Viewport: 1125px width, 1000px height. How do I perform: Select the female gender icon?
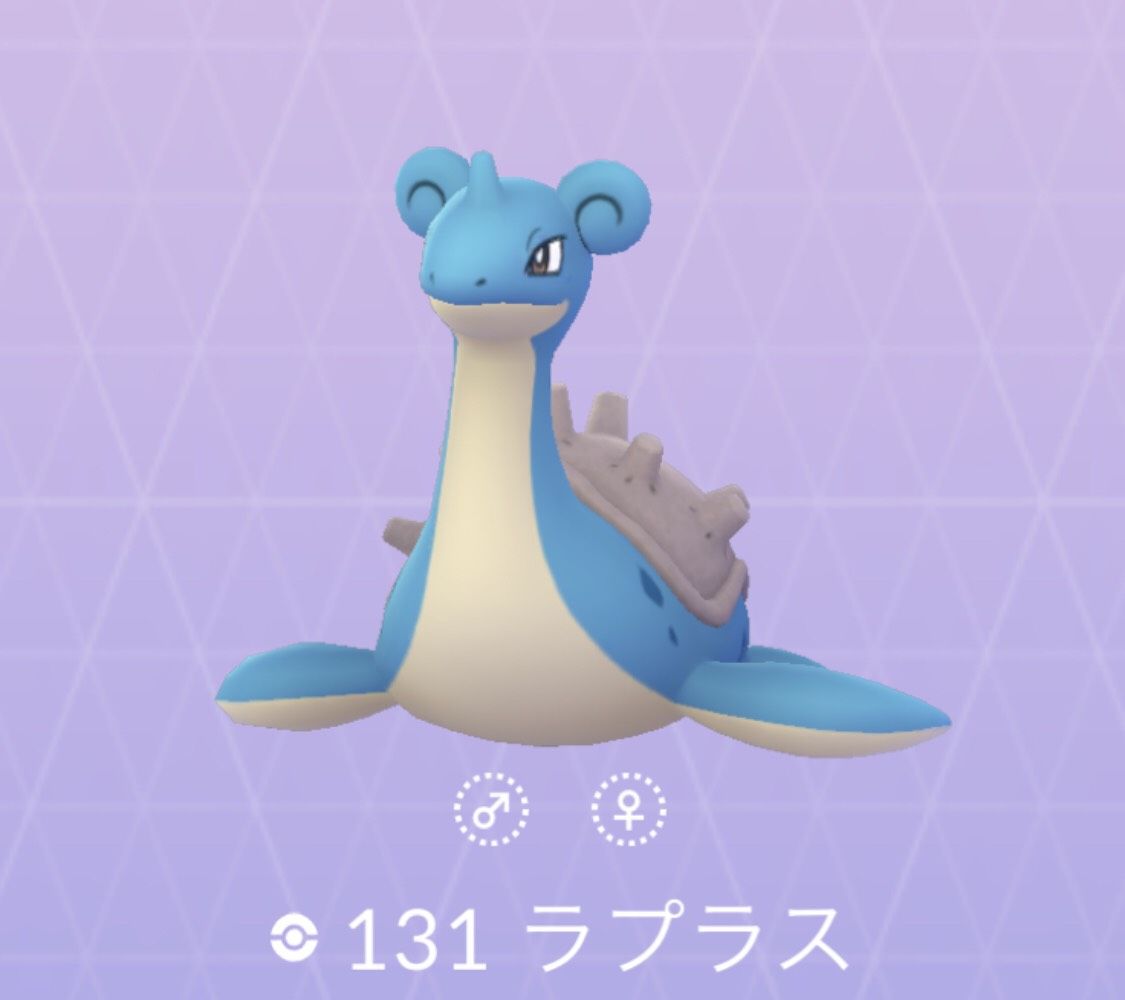[628, 810]
